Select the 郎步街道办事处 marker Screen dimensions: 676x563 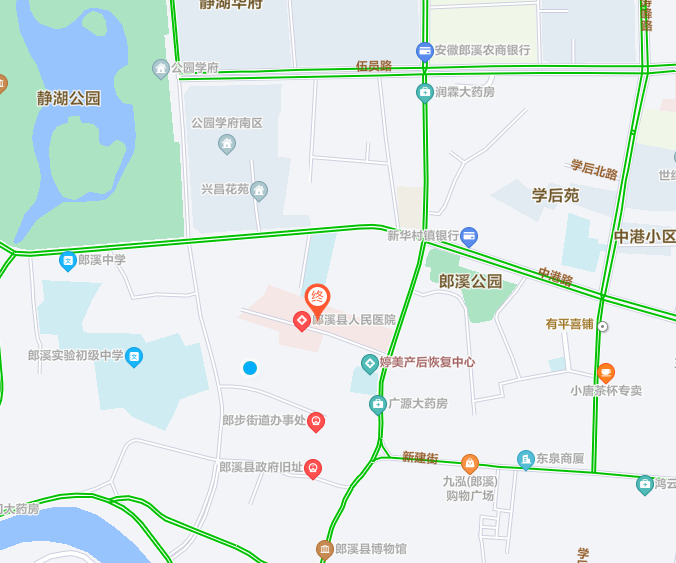point(316,421)
